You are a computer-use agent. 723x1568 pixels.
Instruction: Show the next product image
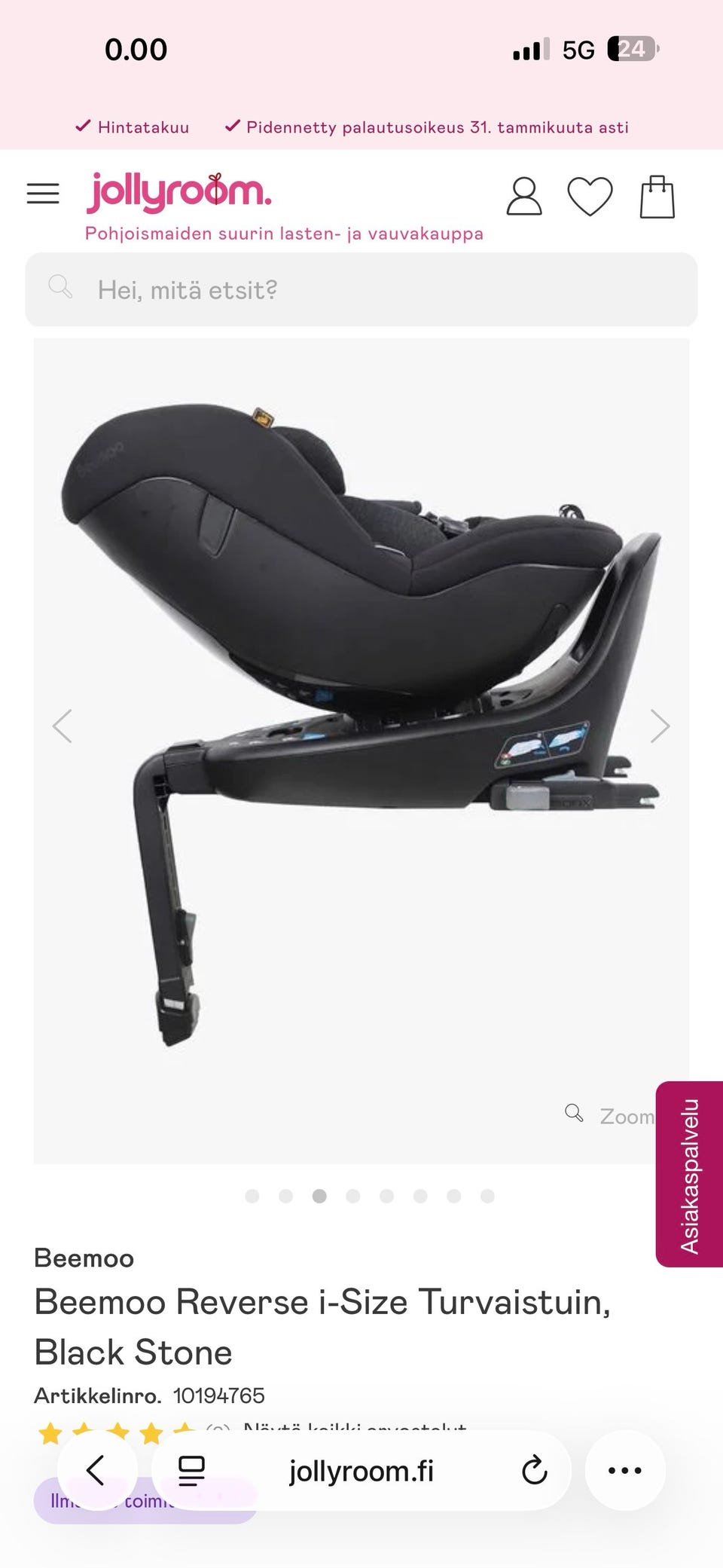(x=660, y=726)
